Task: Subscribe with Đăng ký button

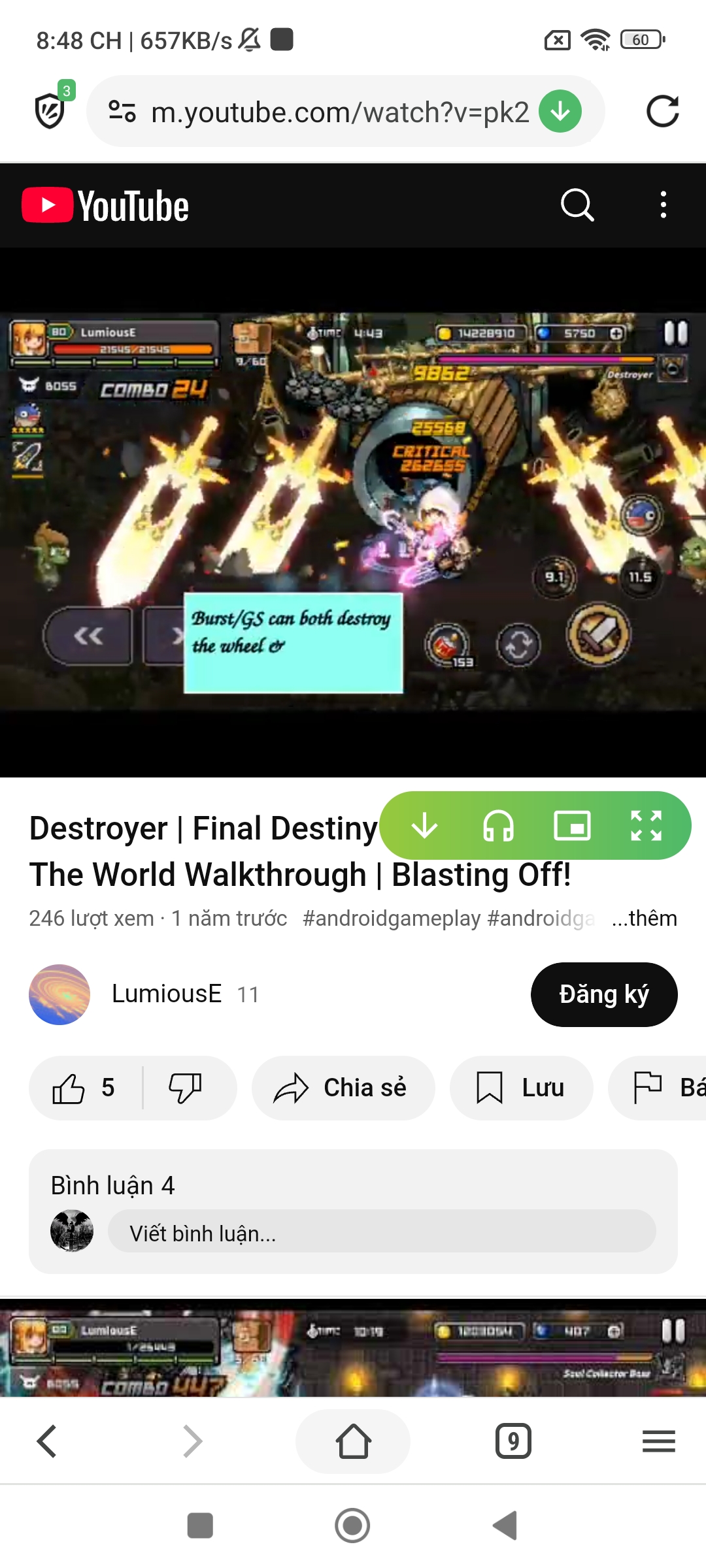Action: [603, 994]
